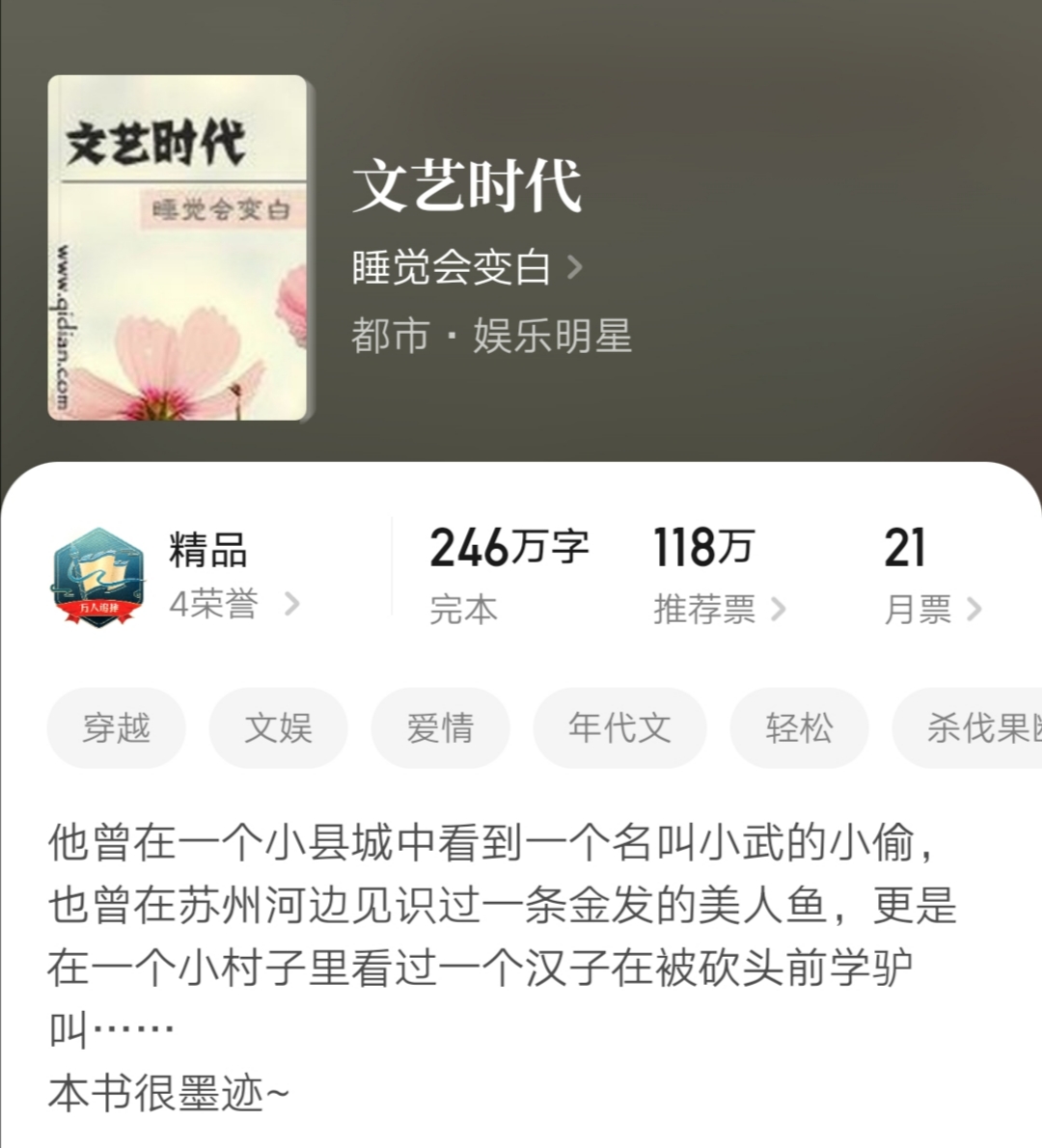Tap the 轻松 tag chip
This screenshot has height=1148, width=1042.
click(800, 729)
